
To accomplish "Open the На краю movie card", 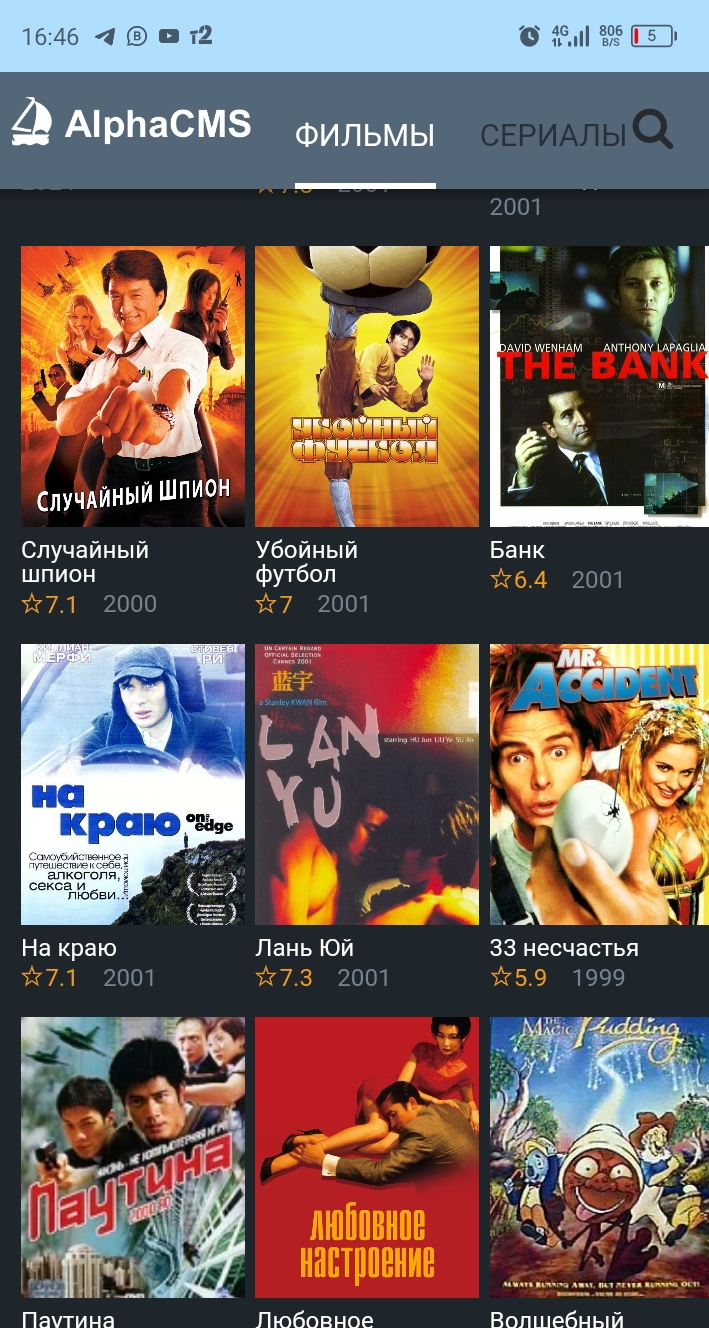I will 133,784.
